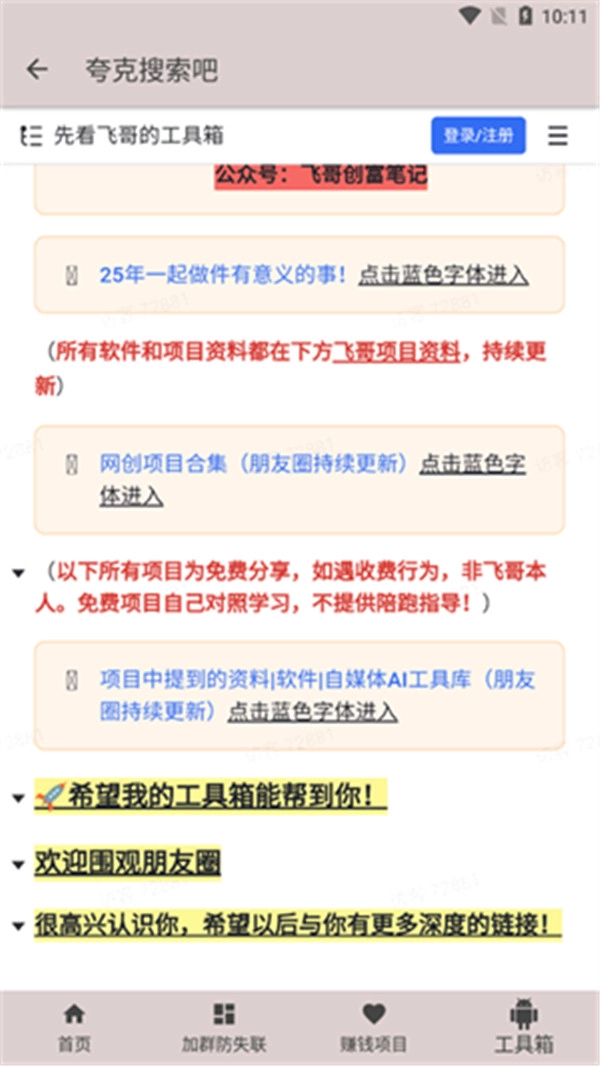Select the 工具箱 tab

524,1027
